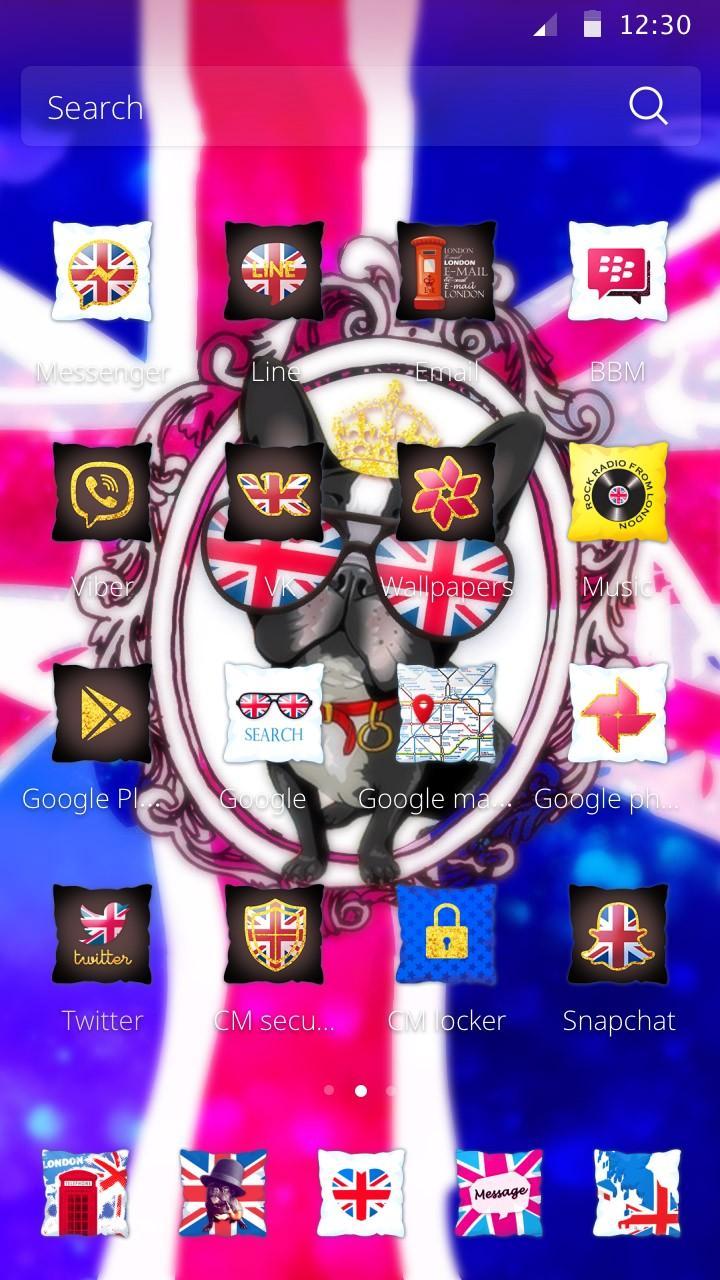Viewport: 720px width, 1280px height.
Task: Launch Google Maps
Action: (x=446, y=713)
